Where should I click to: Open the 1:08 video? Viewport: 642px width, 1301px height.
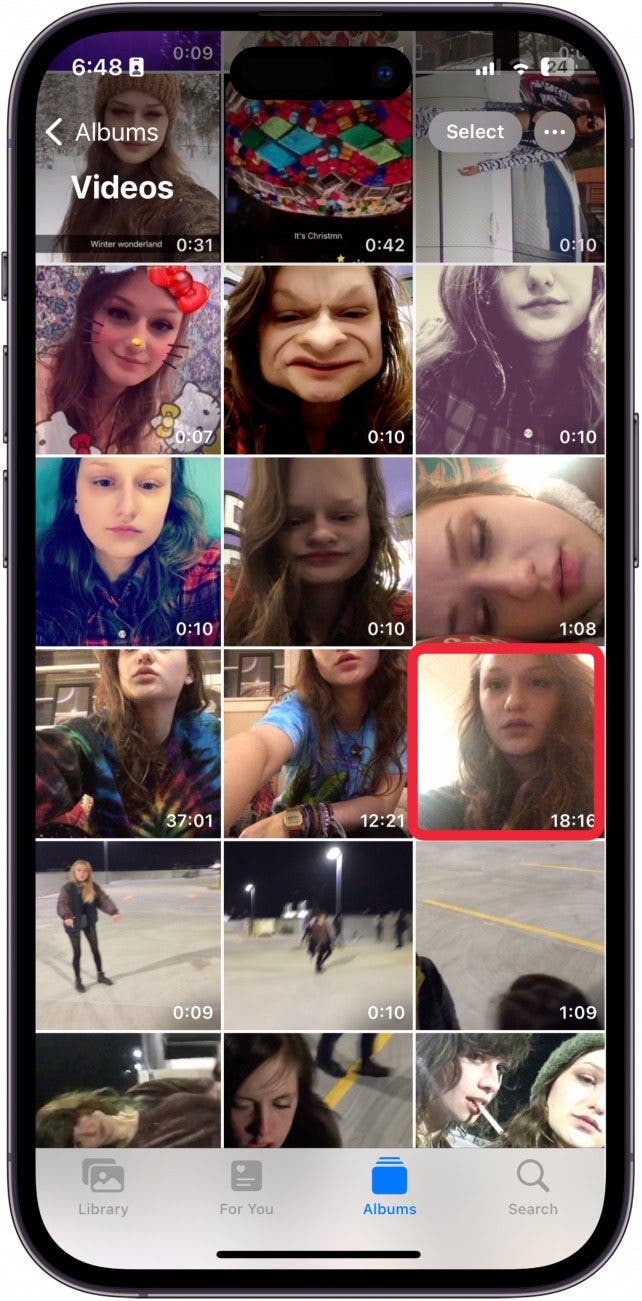coord(510,551)
